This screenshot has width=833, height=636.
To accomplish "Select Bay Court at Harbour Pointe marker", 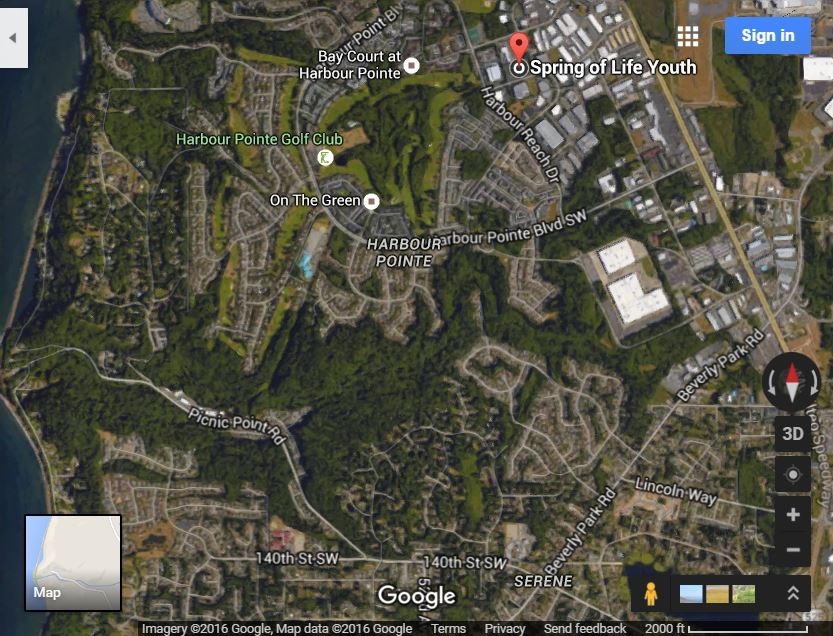I will pyautogui.click(x=411, y=65).
